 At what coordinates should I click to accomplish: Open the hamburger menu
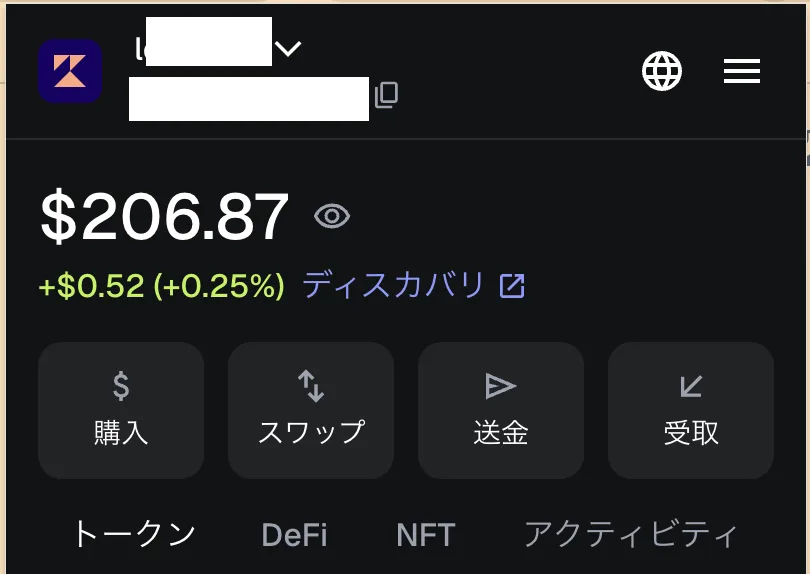click(x=742, y=71)
